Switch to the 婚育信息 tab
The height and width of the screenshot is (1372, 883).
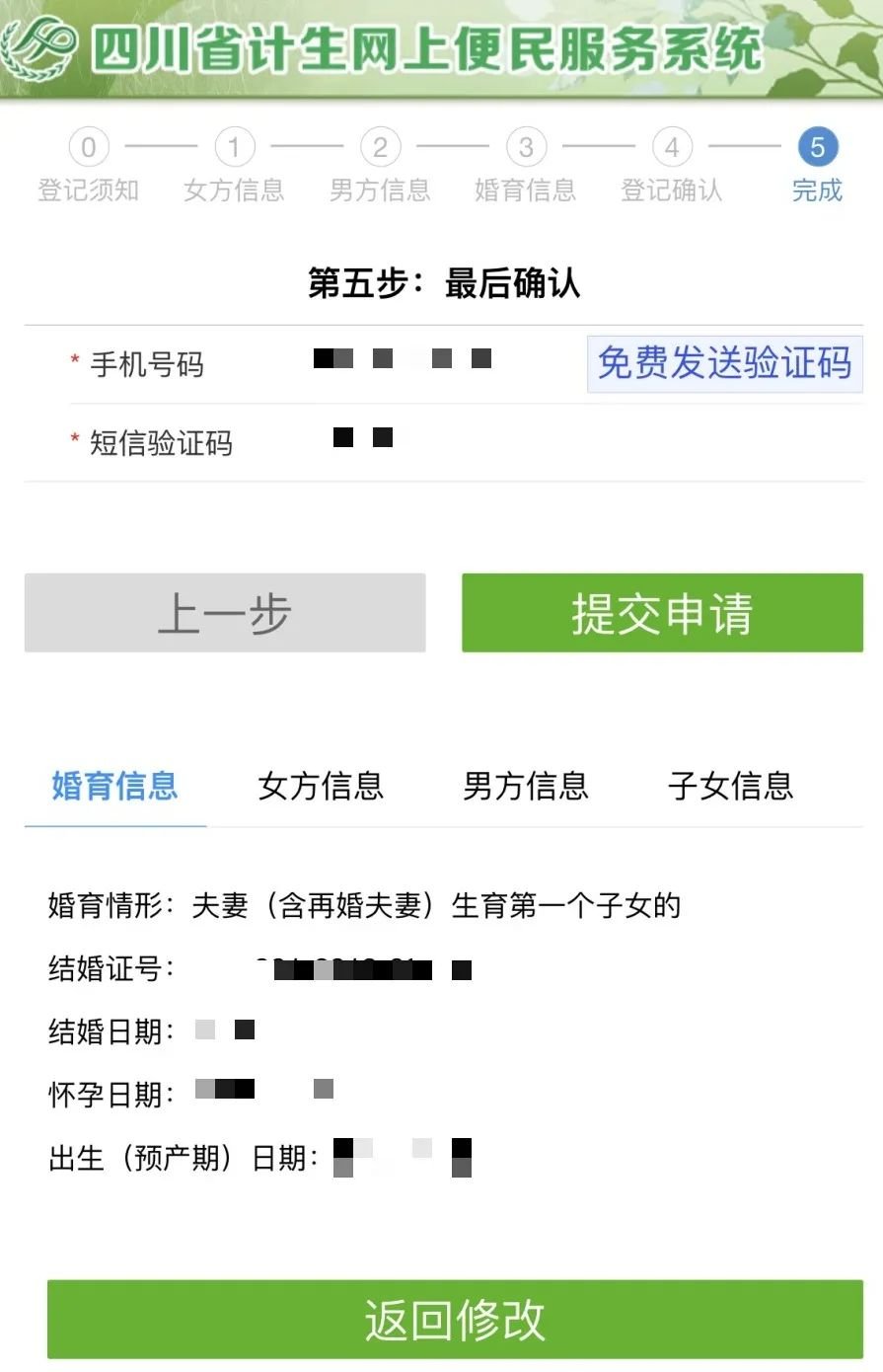(x=114, y=787)
